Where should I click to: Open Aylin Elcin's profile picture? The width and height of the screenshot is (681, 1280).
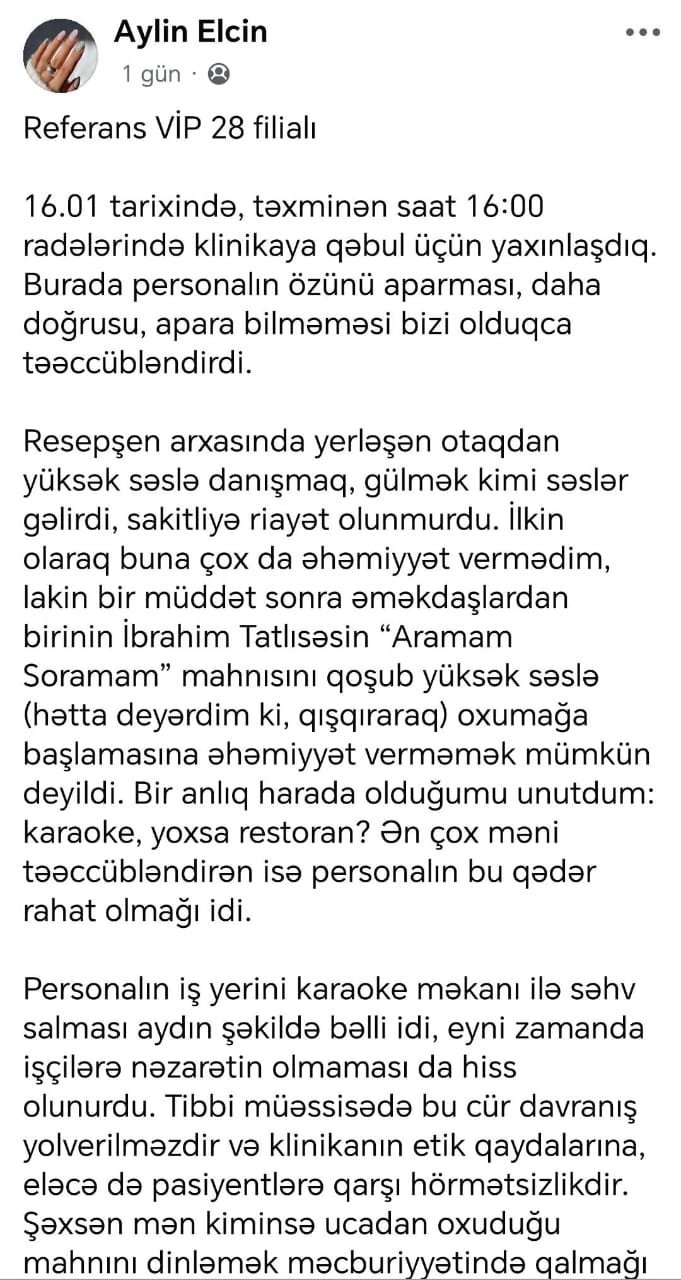click(x=61, y=54)
